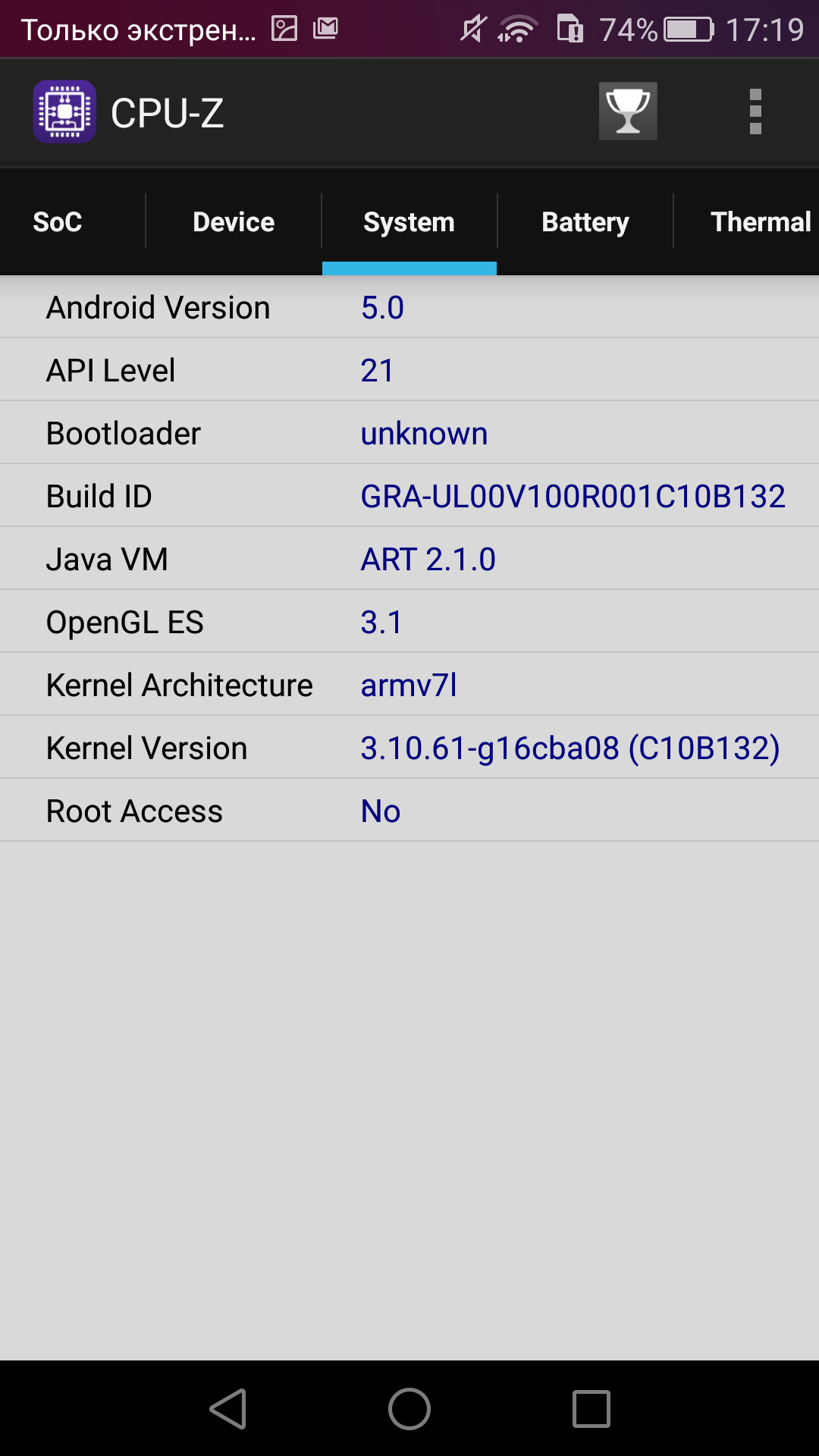This screenshot has height=1456, width=819.
Task: Open the three-dot overflow menu
Action: click(755, 111)
